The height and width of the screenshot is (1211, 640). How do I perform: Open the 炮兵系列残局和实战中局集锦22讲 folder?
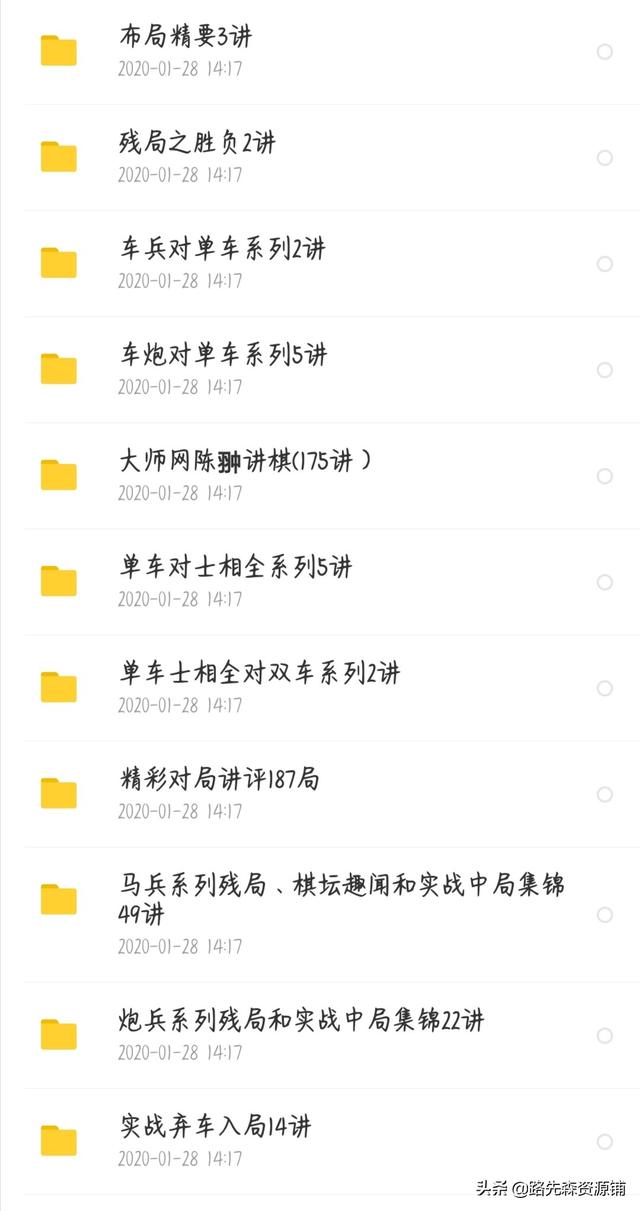pos(320,1035)
